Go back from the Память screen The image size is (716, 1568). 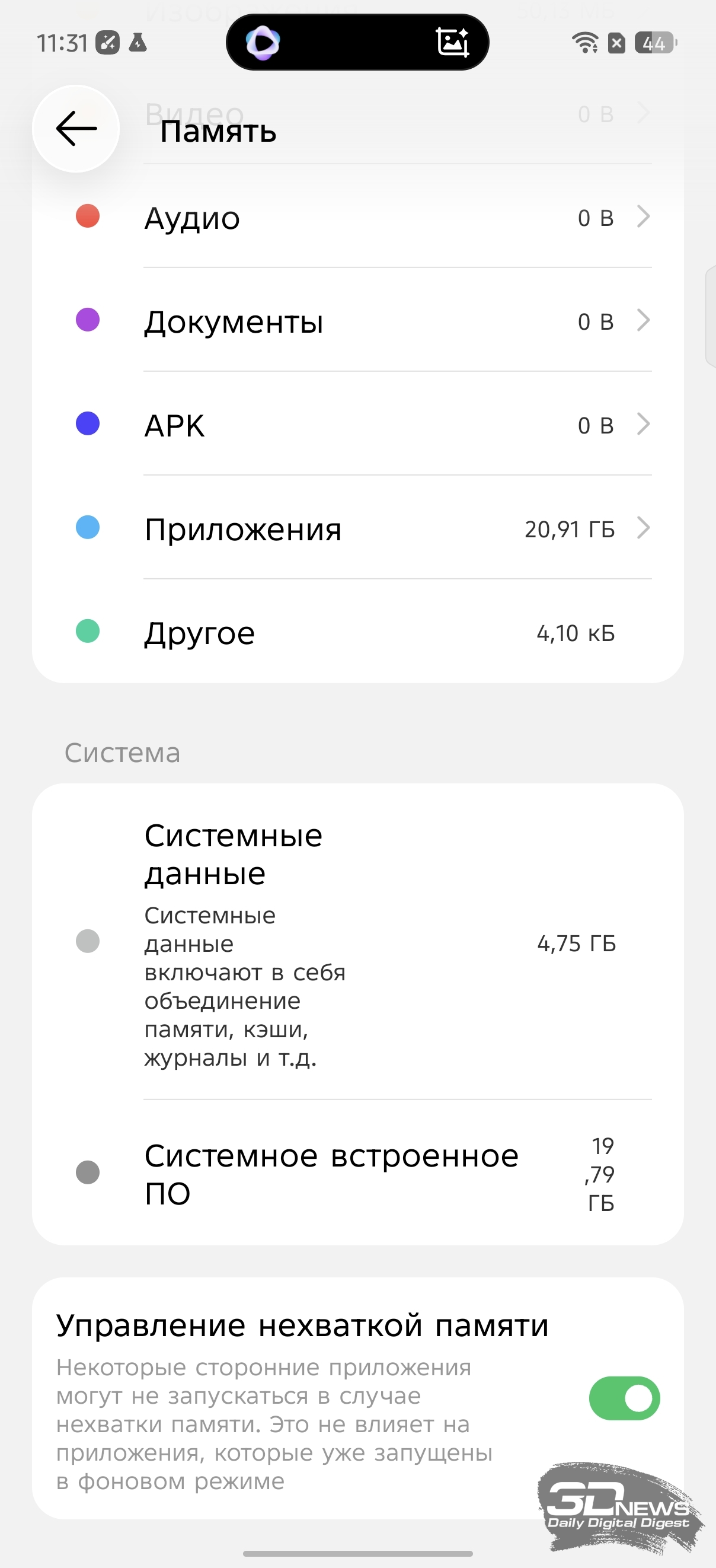76,129
